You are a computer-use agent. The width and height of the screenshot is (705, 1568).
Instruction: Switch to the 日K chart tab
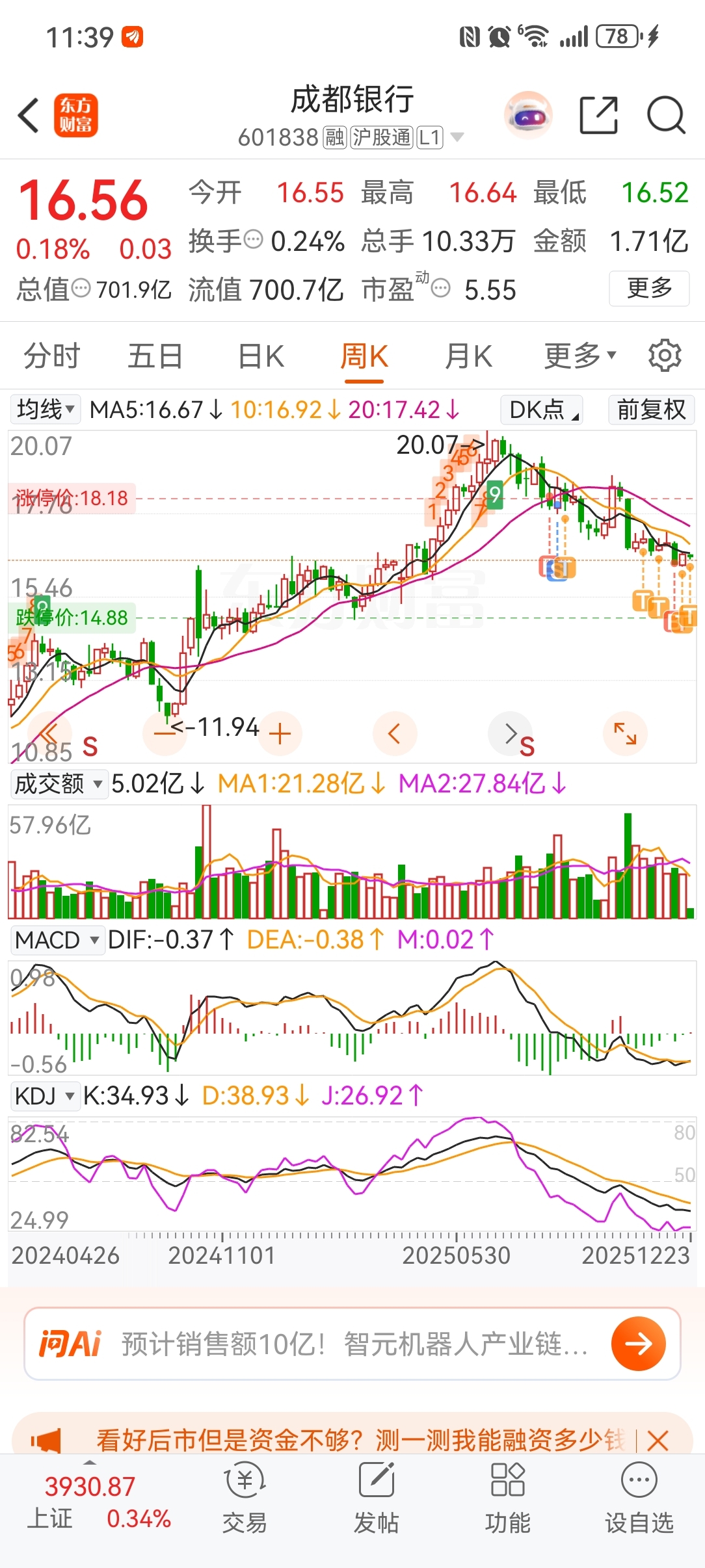tap(261, 356)
